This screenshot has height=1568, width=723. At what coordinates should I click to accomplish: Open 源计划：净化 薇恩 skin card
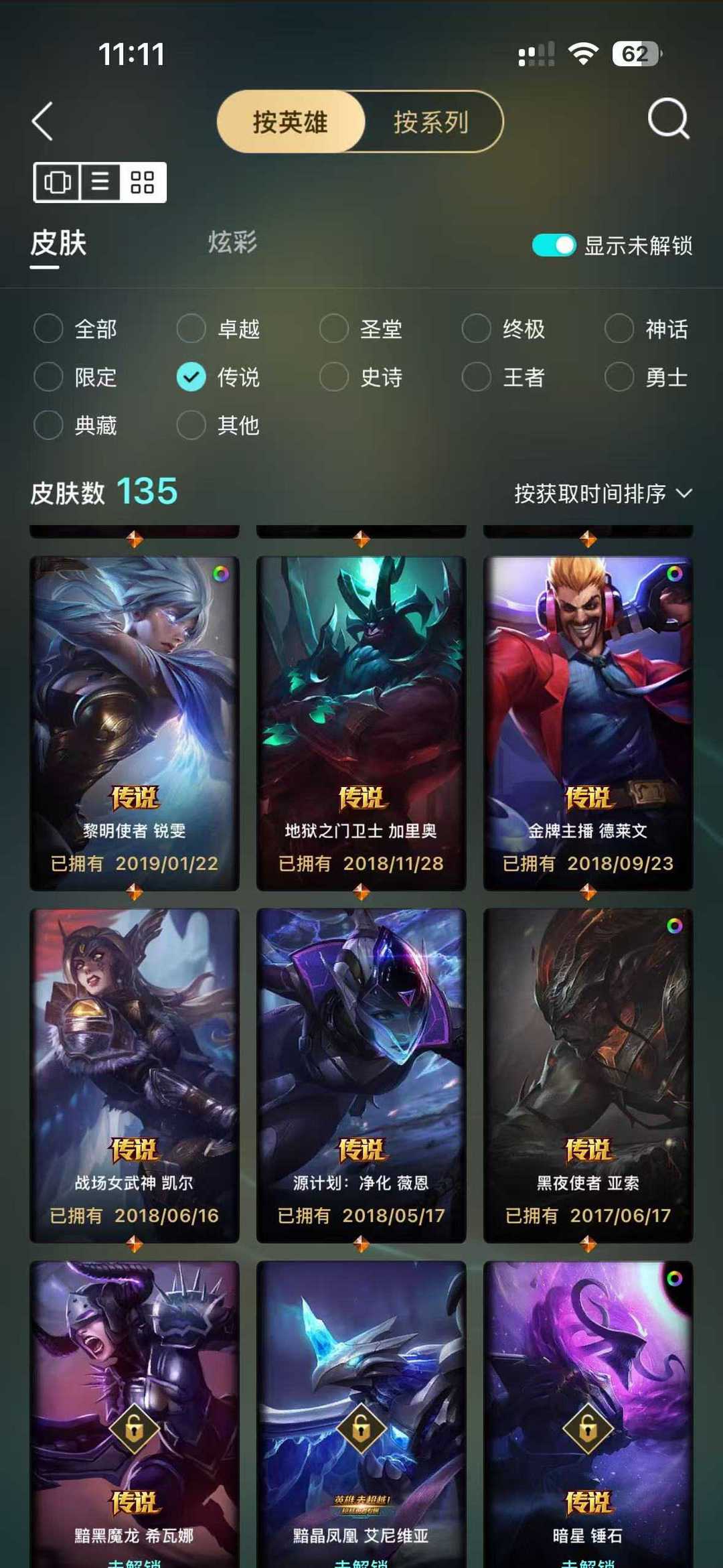(361, 1076)
